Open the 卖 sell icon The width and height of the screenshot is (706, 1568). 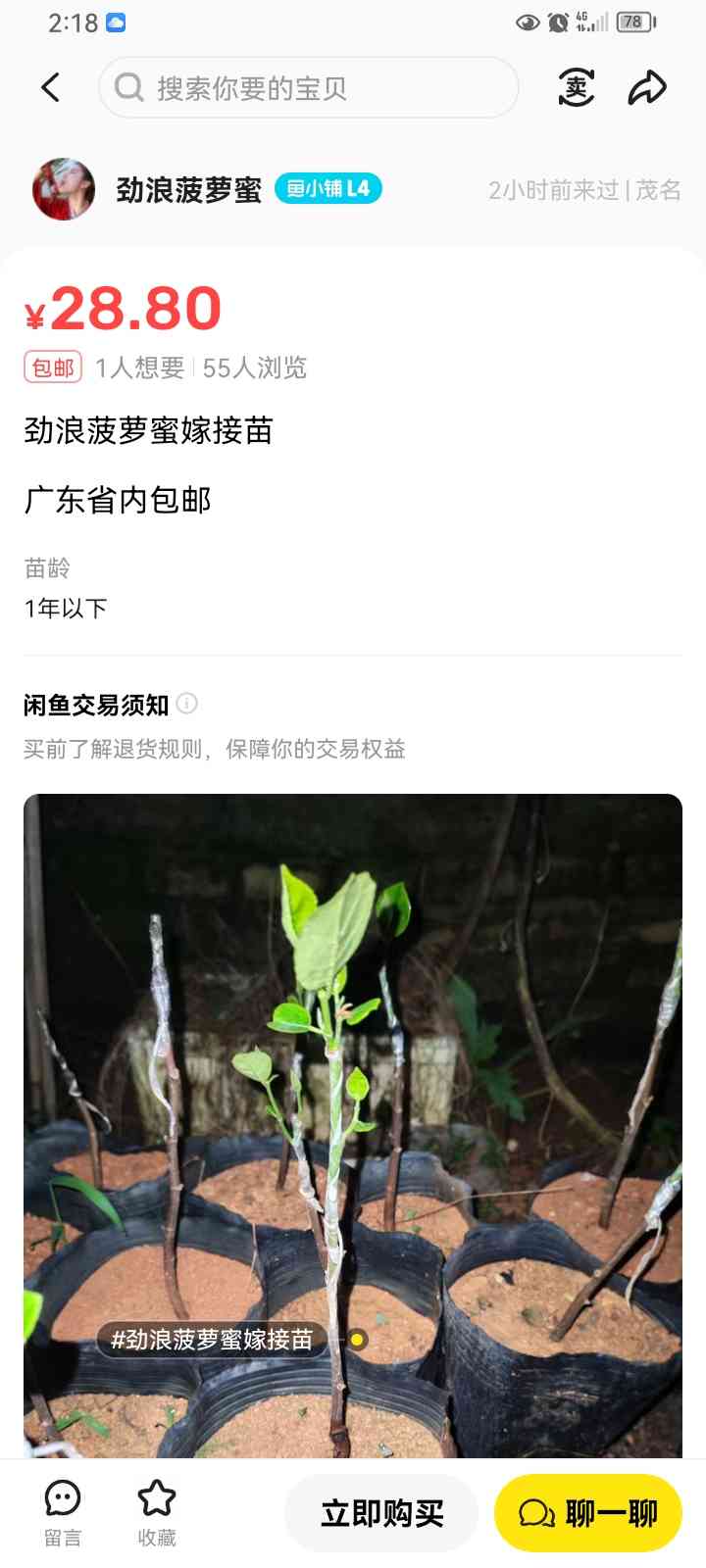point(576,87)
